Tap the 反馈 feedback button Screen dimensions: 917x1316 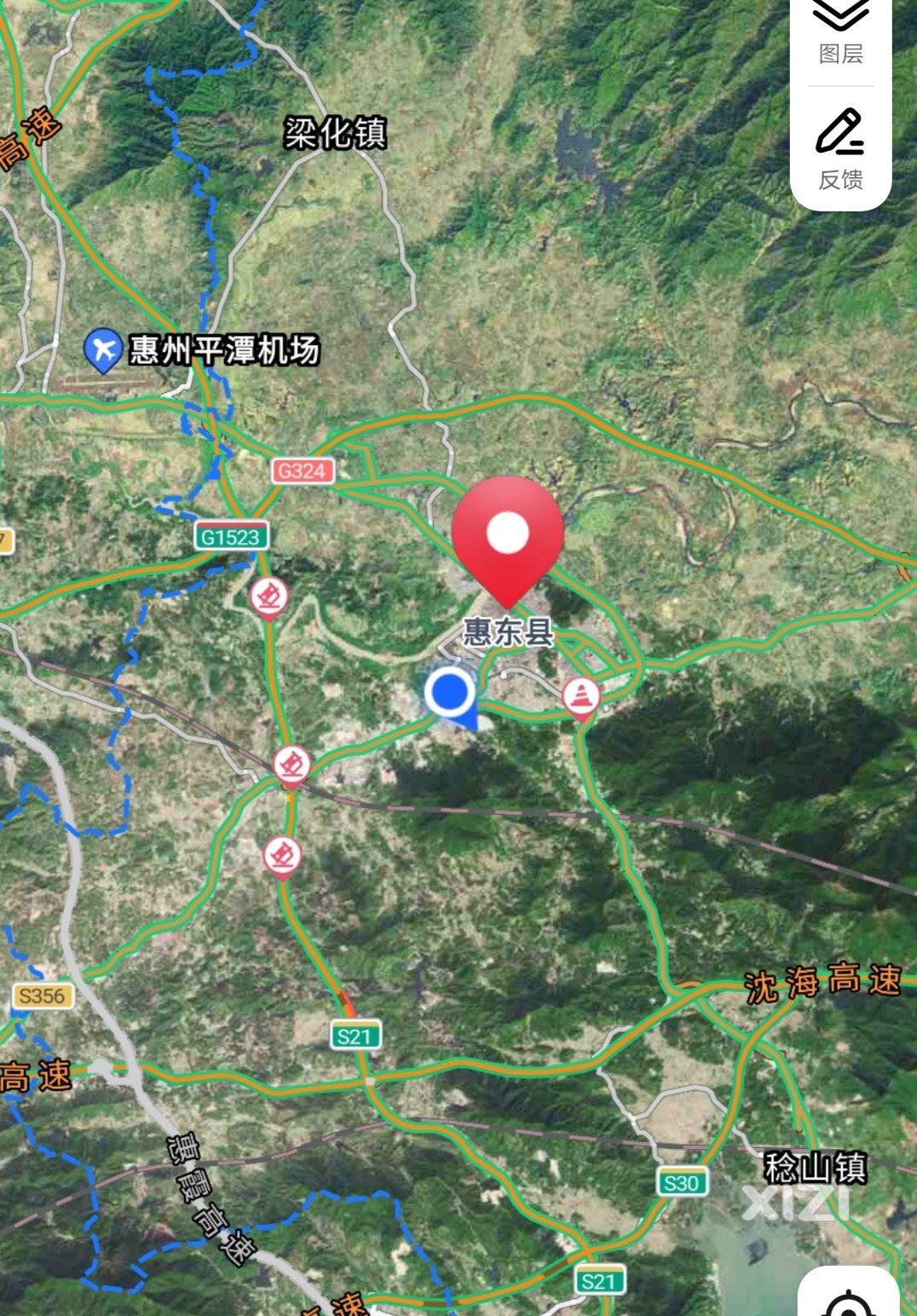(841, 148)
